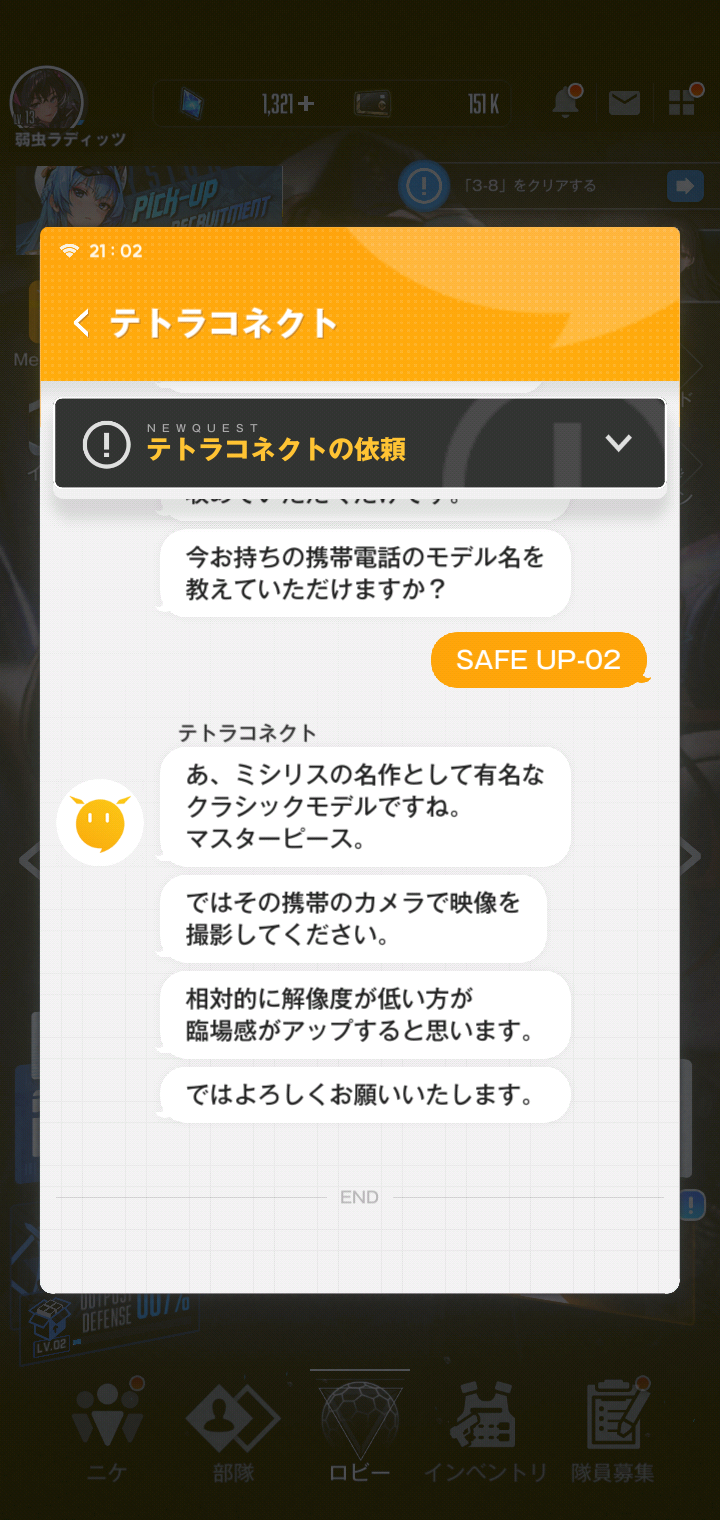Open the grid menu icon

683,102
